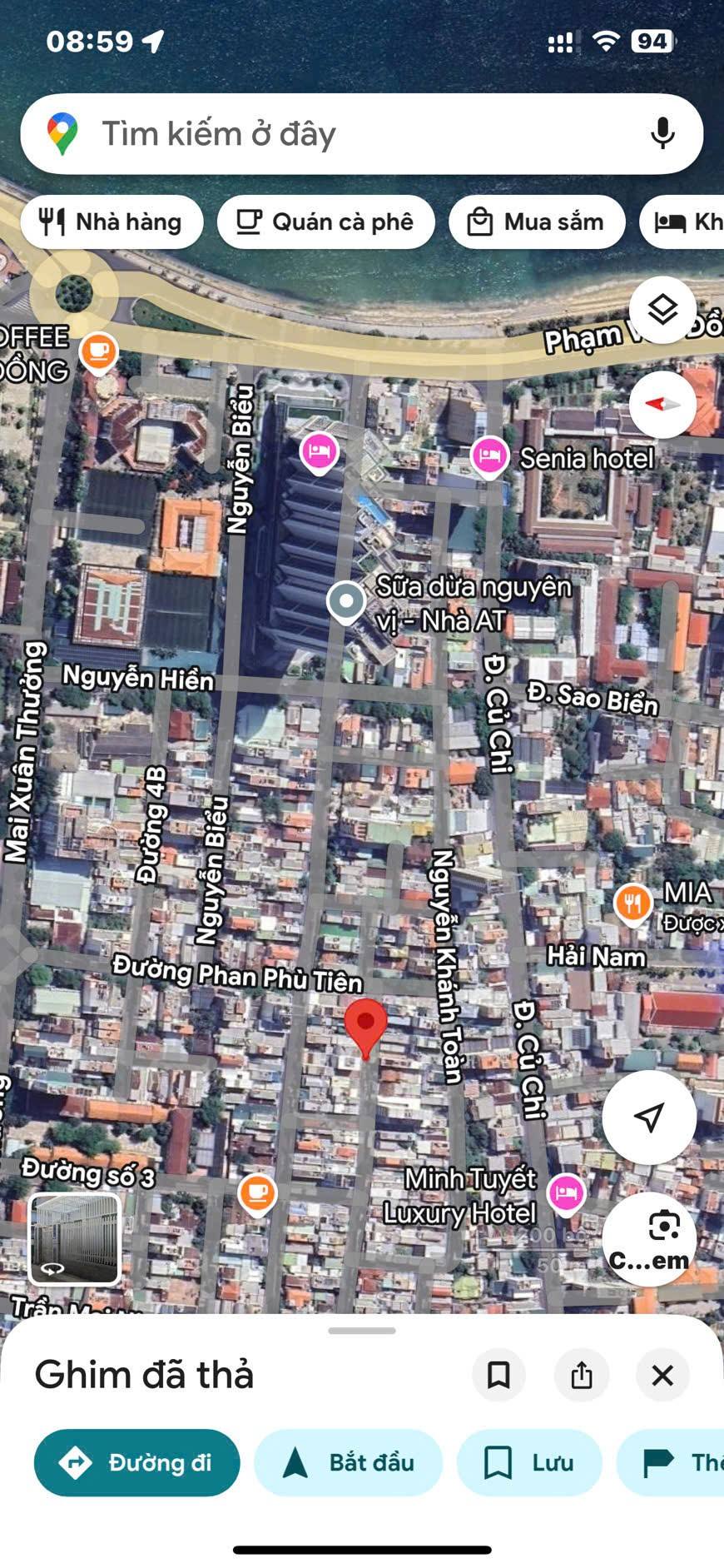Close the "Ghim đã thả" panel
The height and width of the screenshot is (1568, 724).
(x=662, y=1375)
